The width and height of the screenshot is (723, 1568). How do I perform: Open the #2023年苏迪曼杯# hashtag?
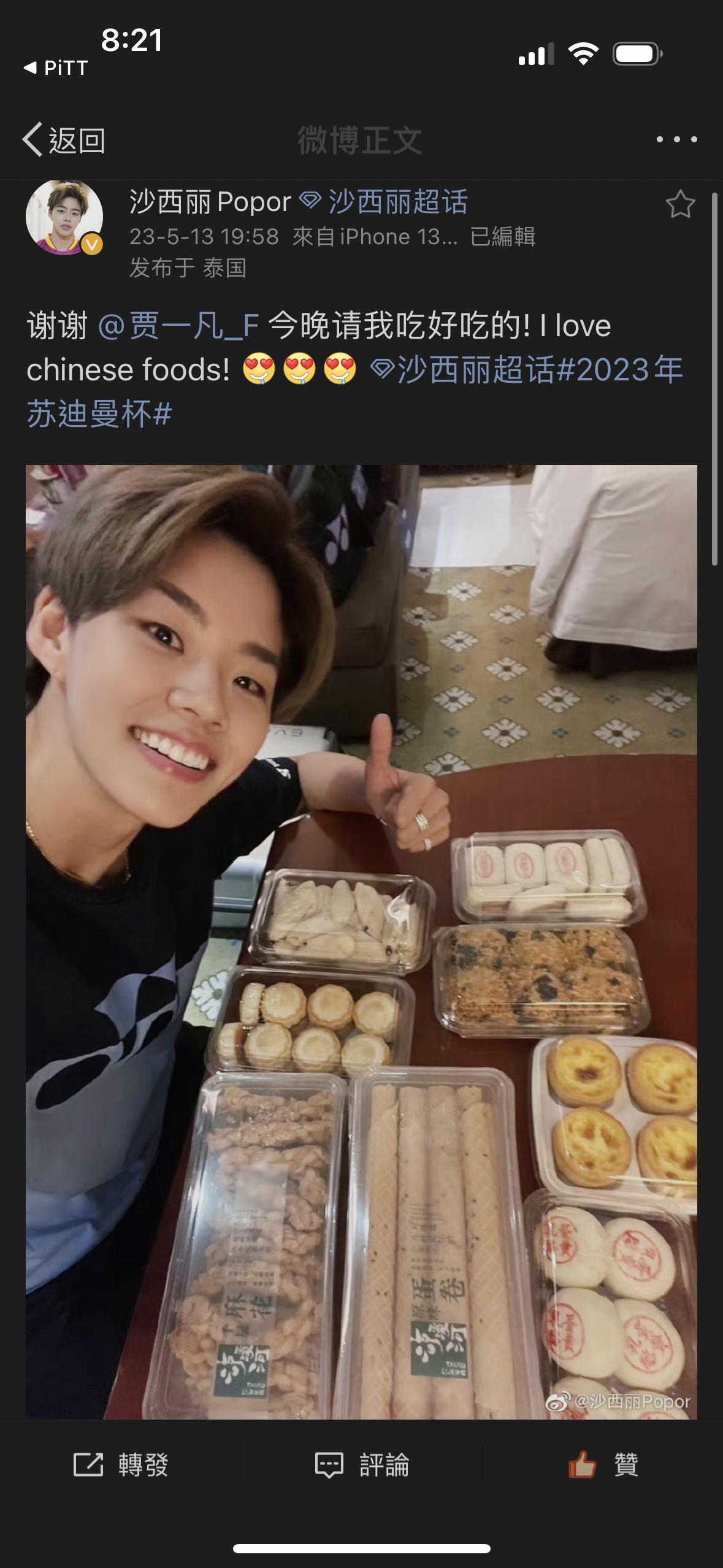point(354,391)
